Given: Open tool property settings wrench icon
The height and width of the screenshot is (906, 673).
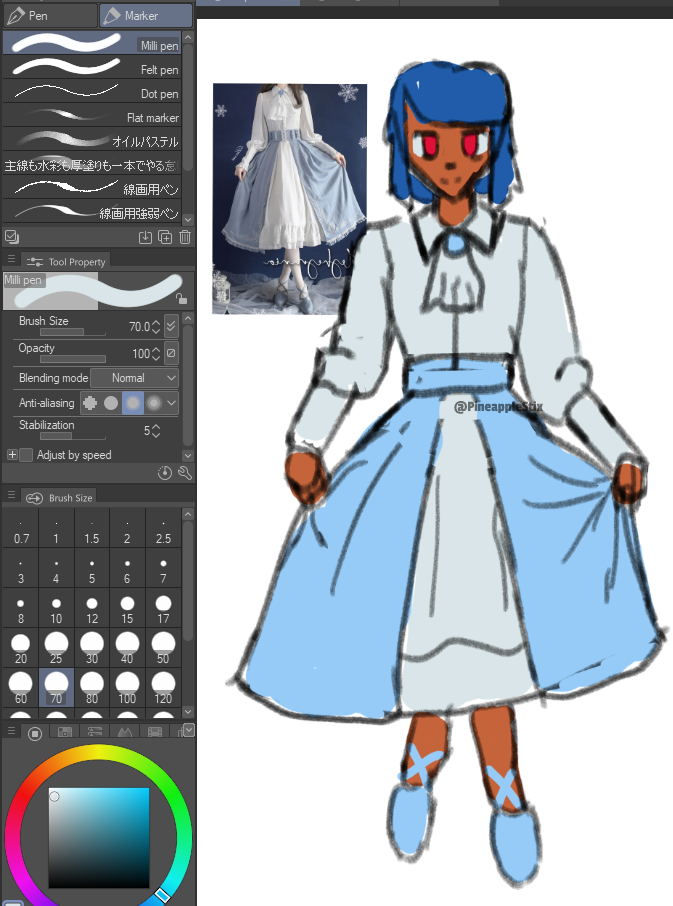Looking at the screenshot, I should (x=185, y=473).
